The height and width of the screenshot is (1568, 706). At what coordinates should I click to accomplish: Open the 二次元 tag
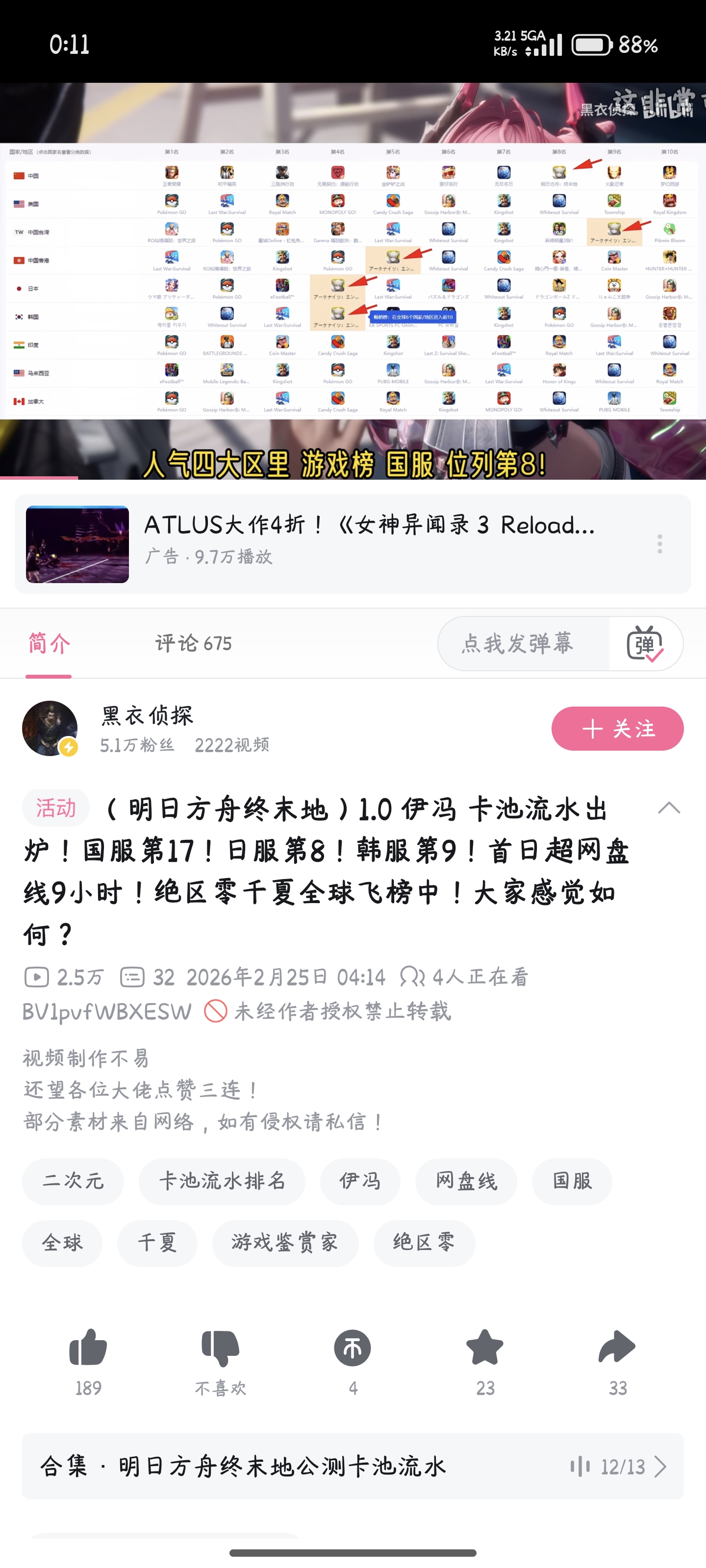coord(73,1181)
